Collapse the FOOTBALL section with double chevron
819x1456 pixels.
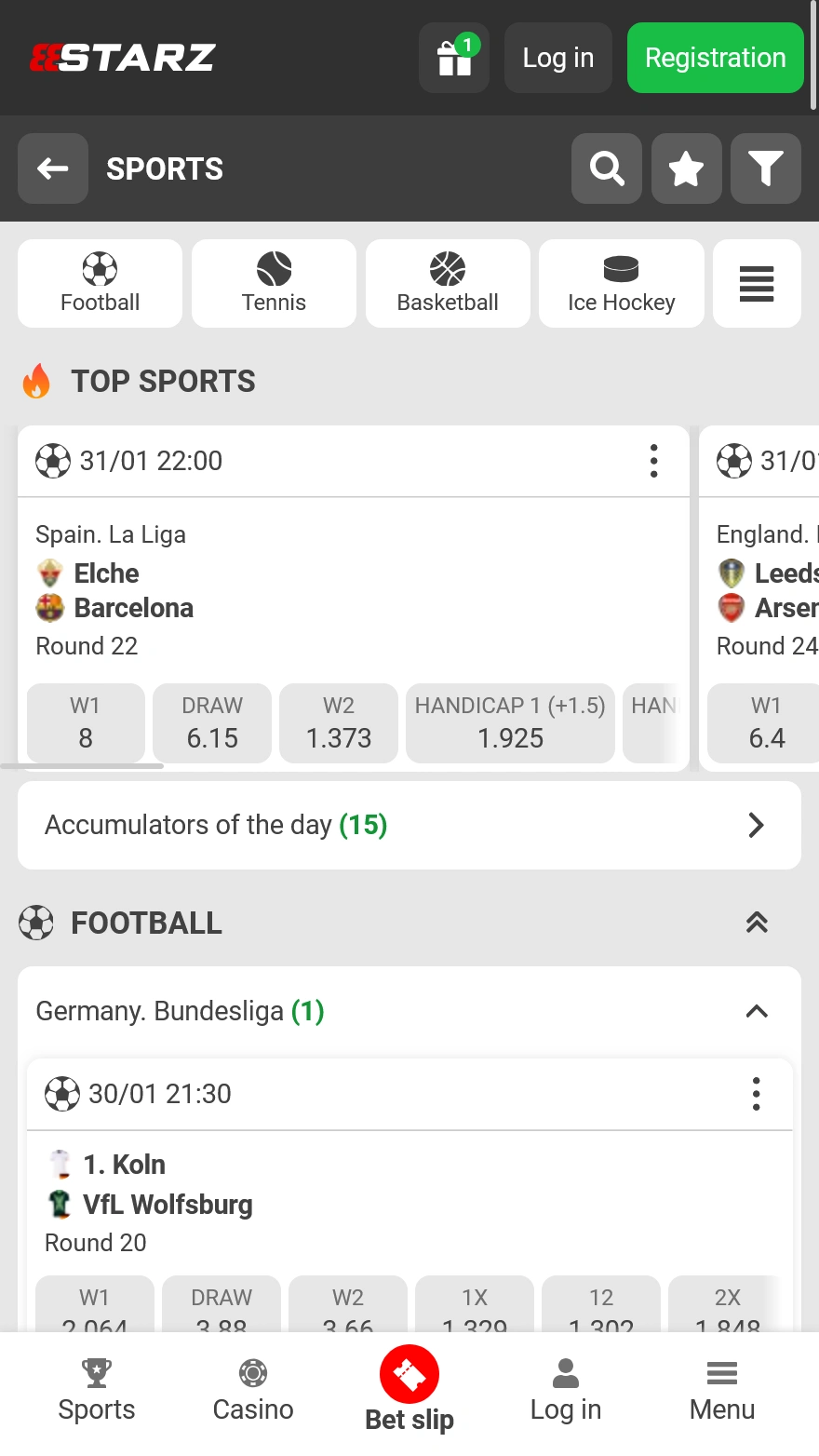point(757,923)
